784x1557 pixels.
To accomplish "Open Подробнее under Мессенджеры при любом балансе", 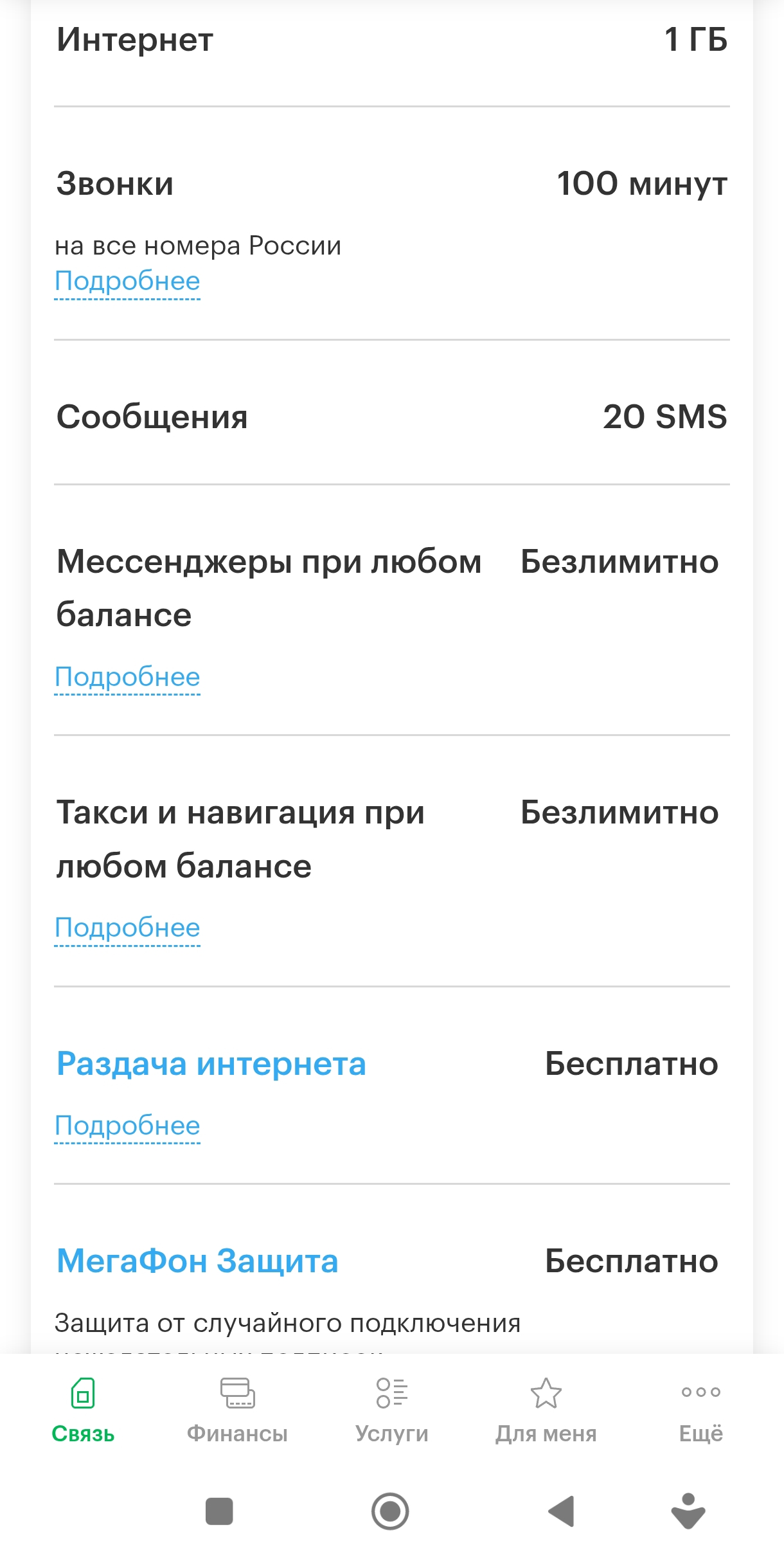I will pyautogui.click(x=127, y=678).
